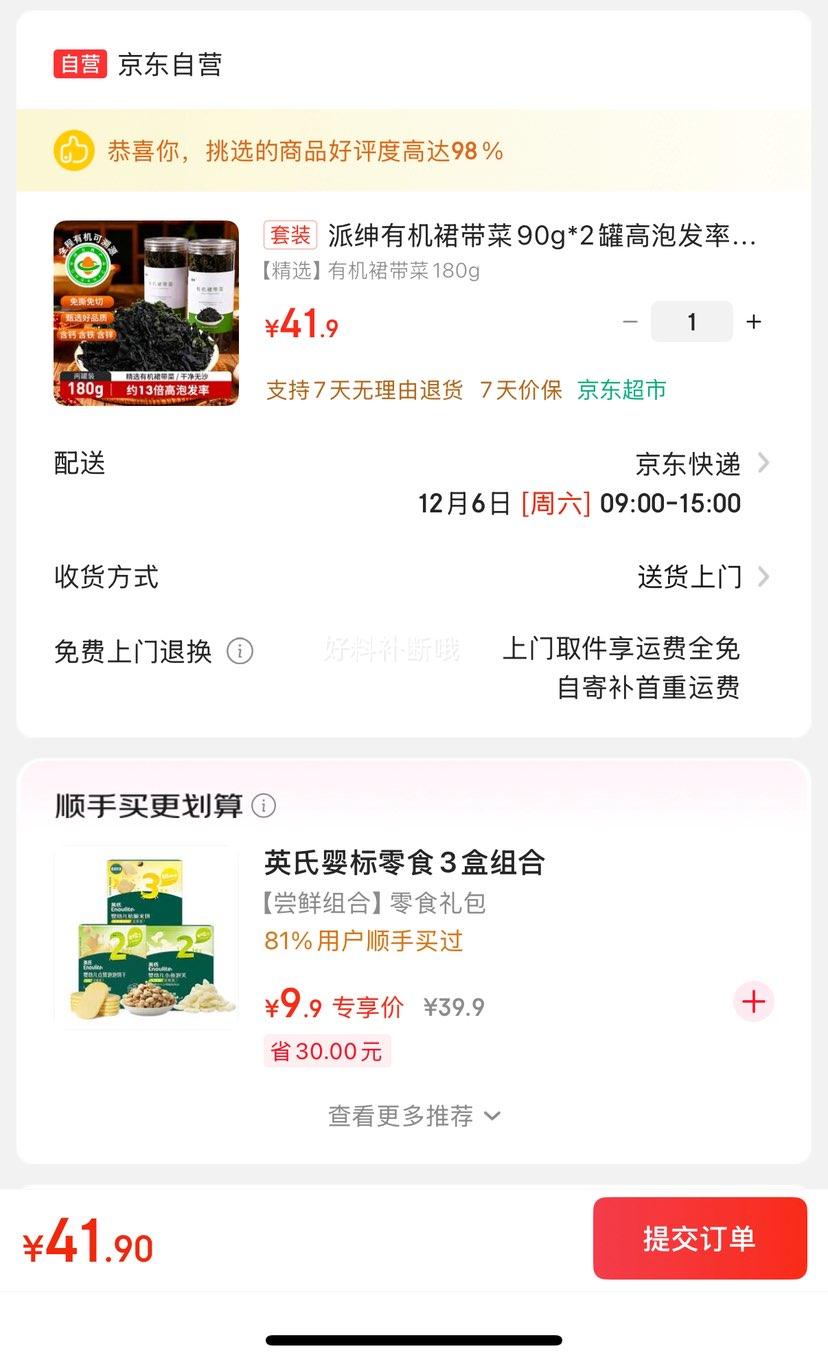Click the red plus icon to add 英氏零食
This screenshot has width=828, height=1362.
click(x=753, y=1001)
